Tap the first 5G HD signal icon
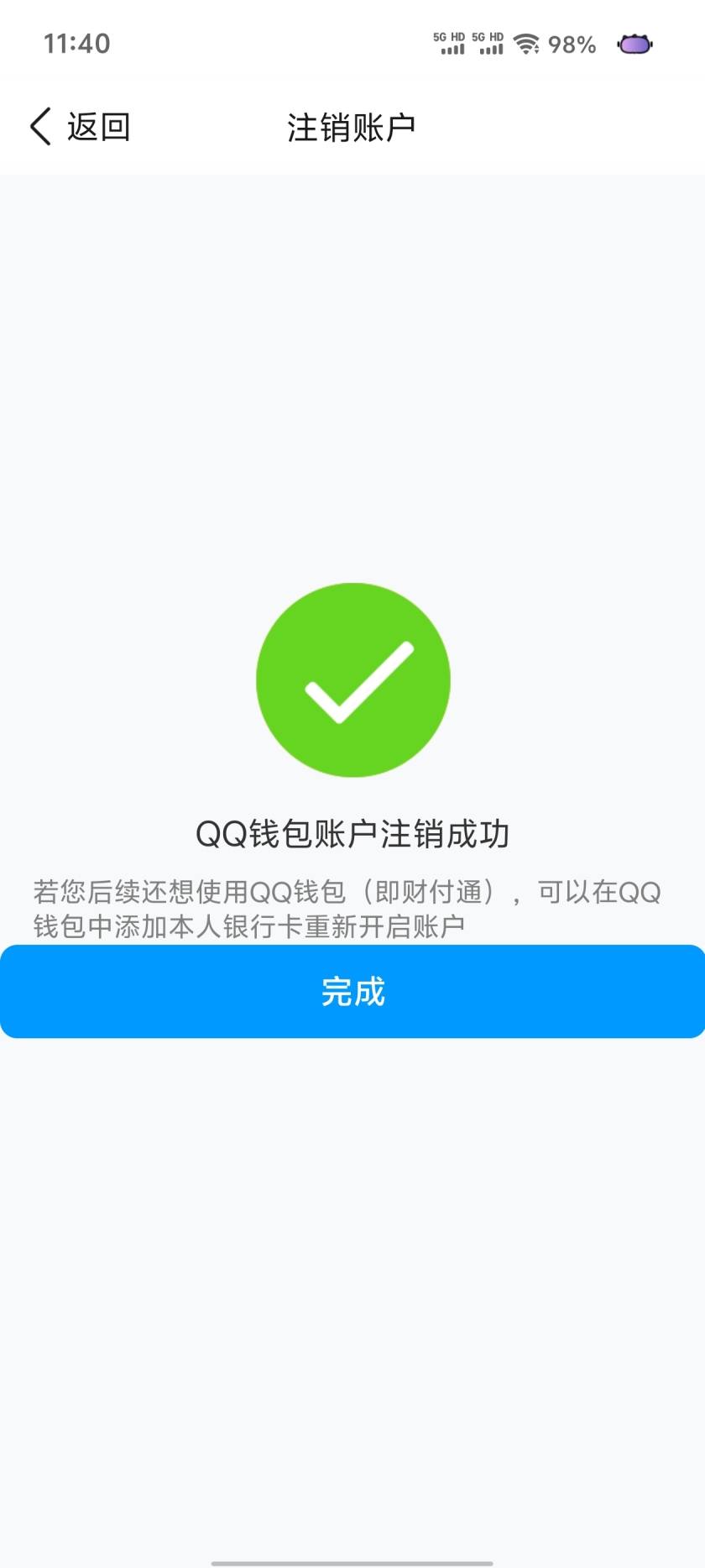 point(451,44)
